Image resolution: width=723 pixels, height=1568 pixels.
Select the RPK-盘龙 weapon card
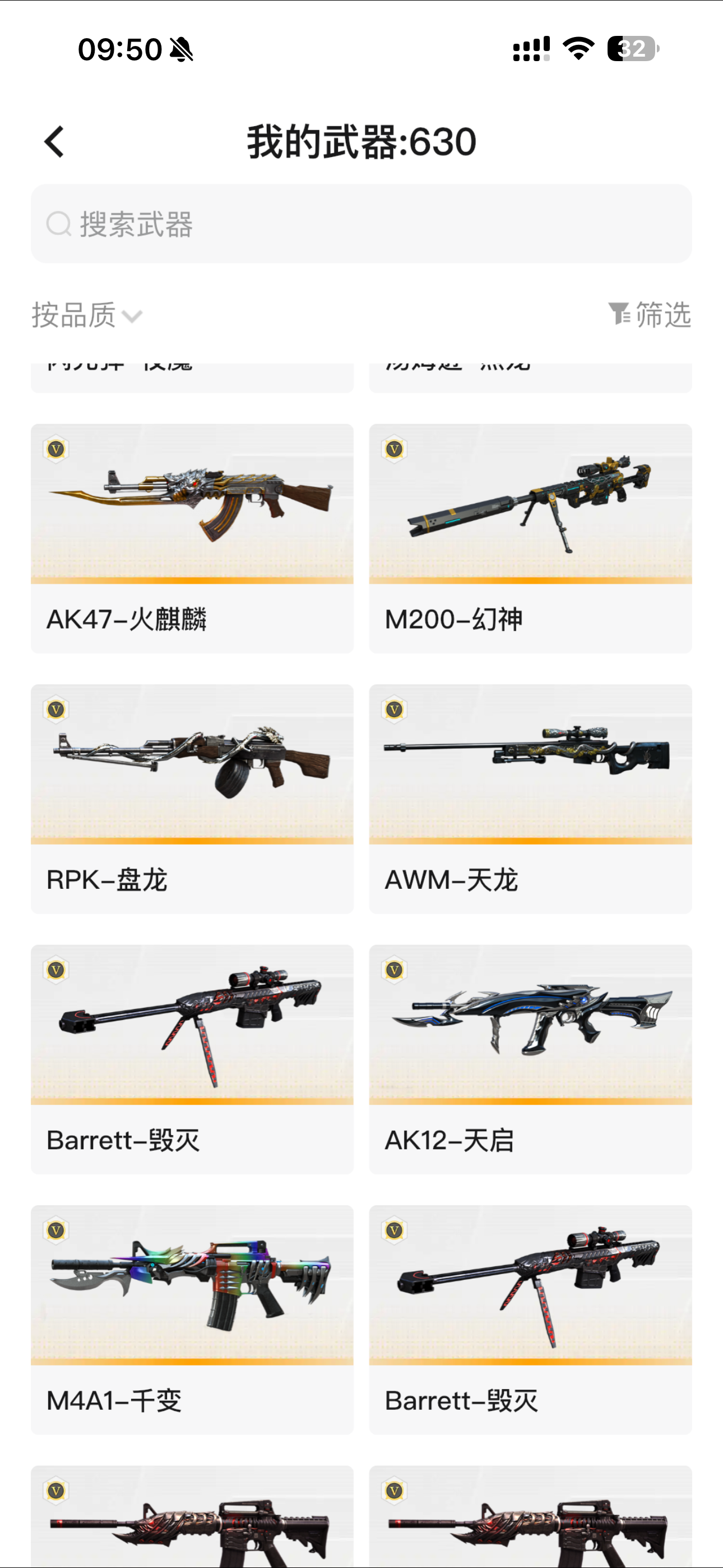pos(192,798)
